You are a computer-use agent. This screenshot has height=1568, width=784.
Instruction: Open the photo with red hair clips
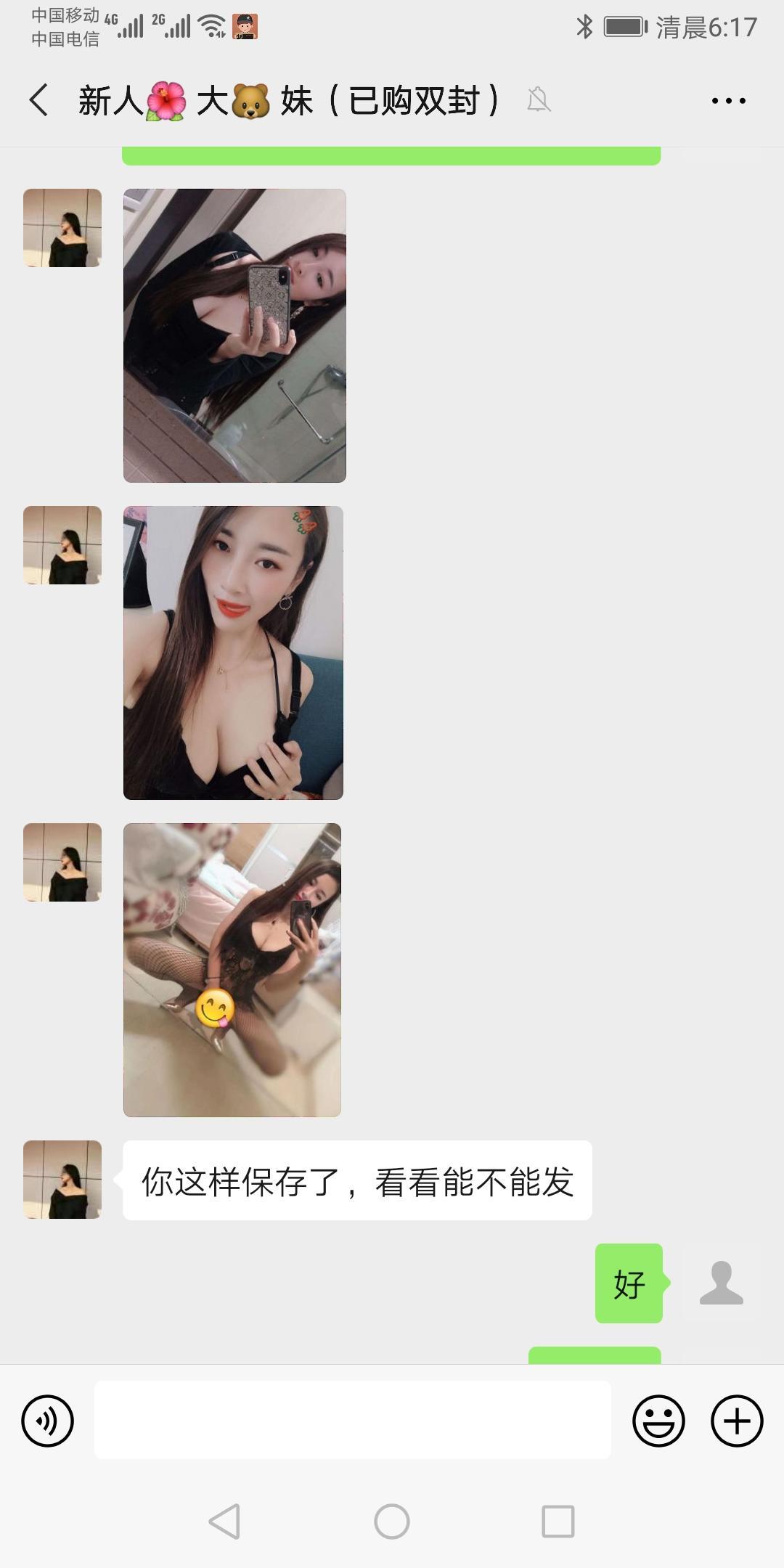tap(233, 653)
